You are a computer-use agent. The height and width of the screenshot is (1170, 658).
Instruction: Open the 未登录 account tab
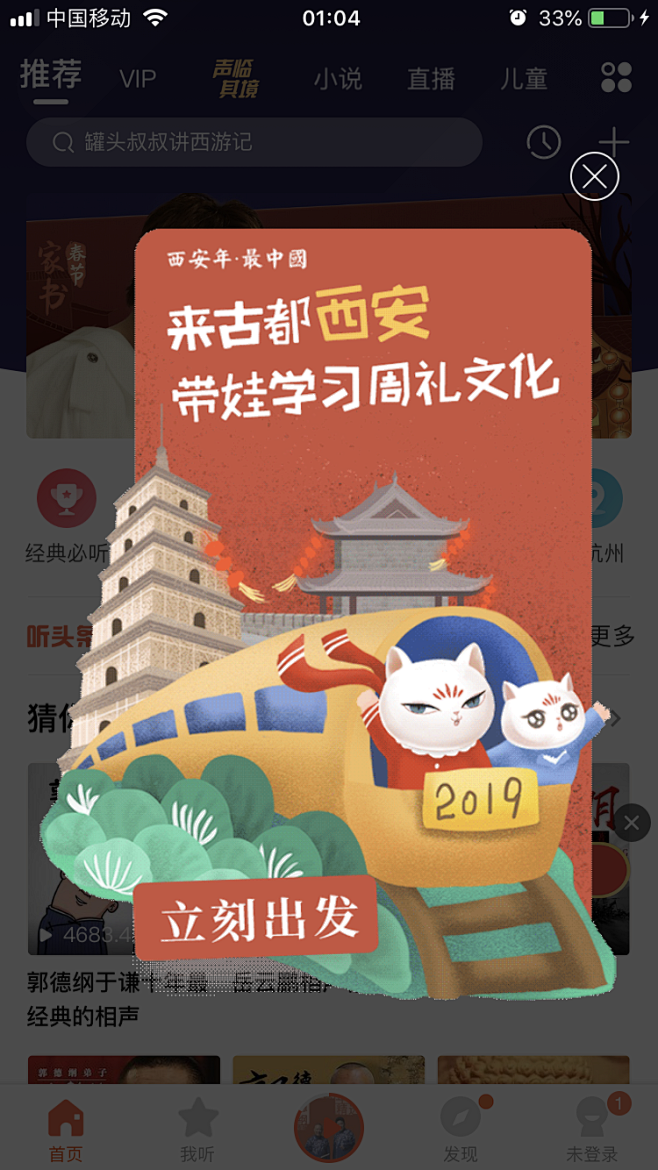click(592, 1130)
